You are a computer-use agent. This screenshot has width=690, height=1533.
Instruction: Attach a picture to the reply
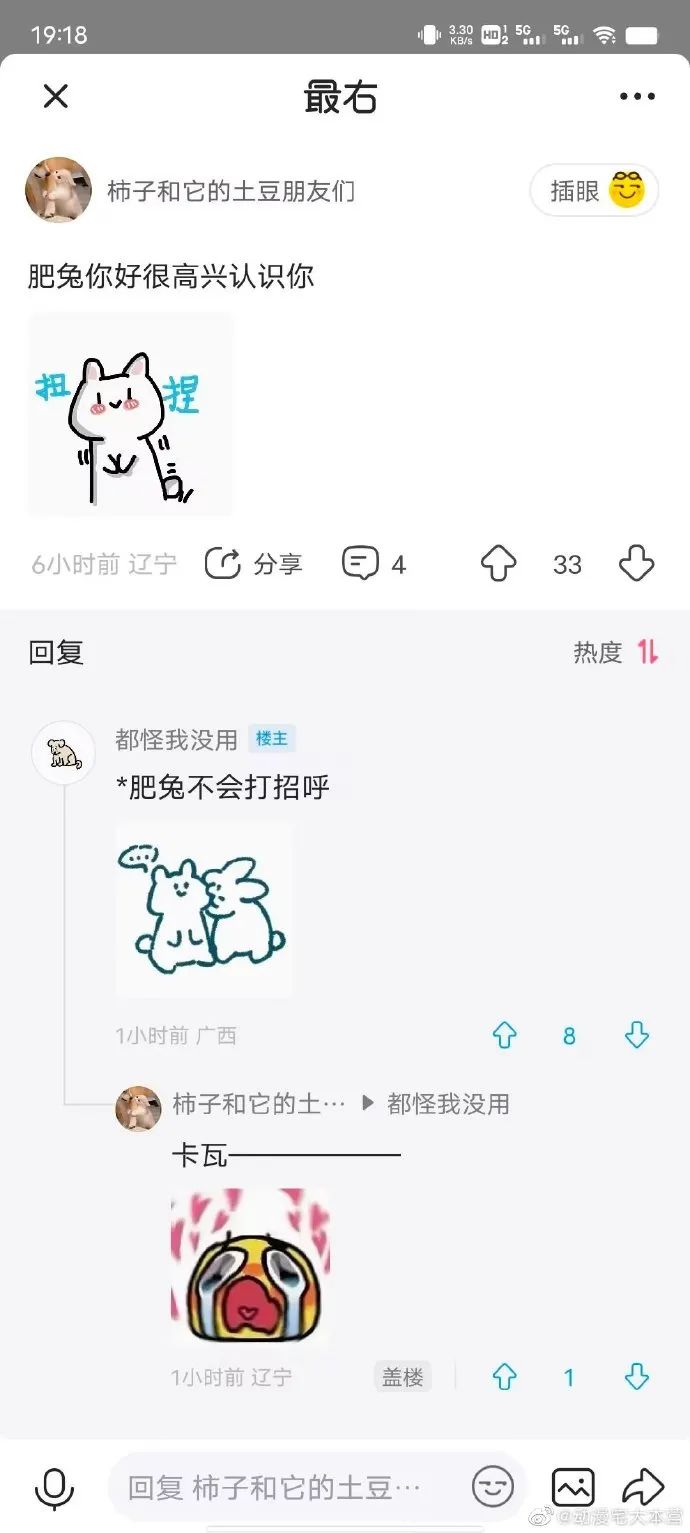point(573,1488)
